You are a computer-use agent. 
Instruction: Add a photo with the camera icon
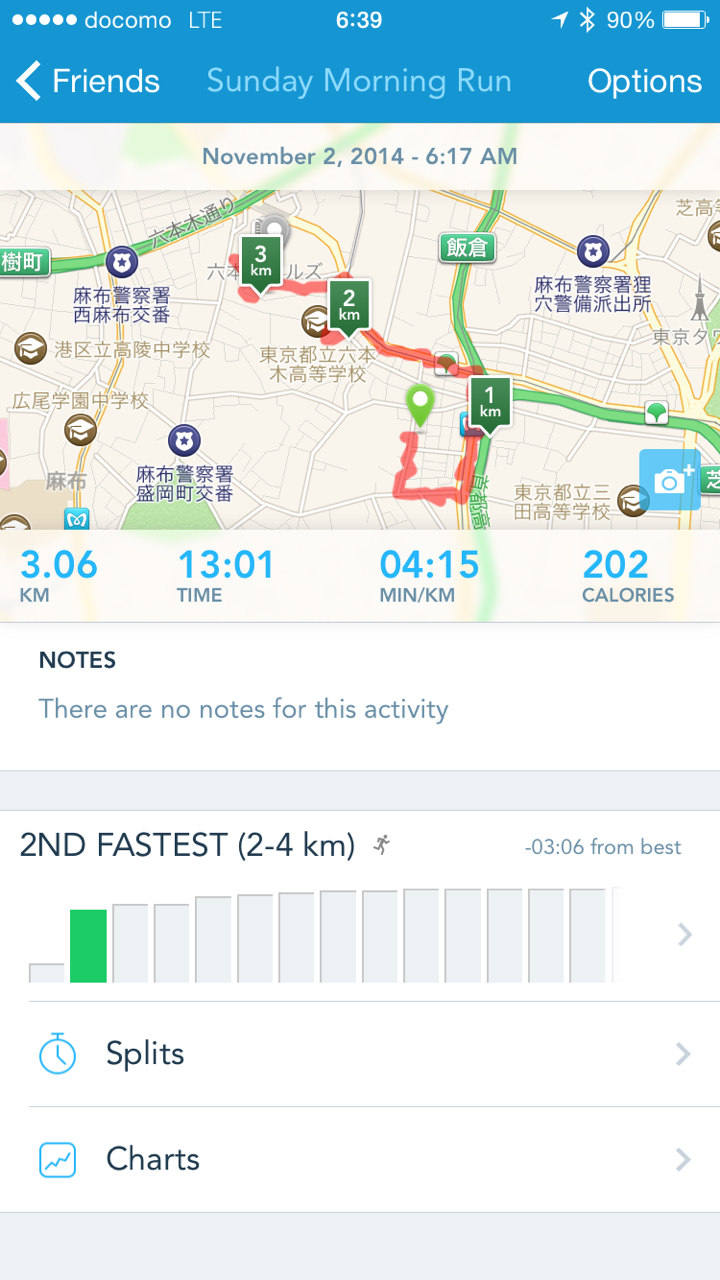click(671, 480)
